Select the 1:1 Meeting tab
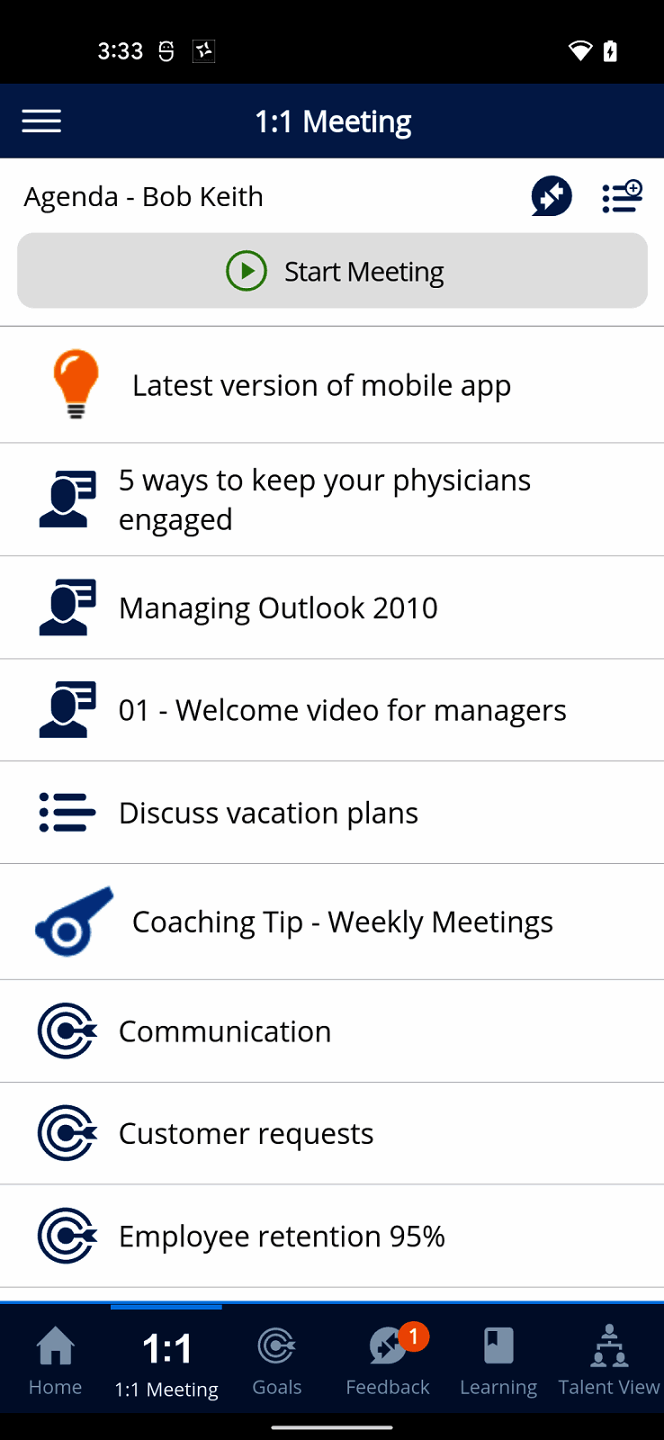Image resolution: width=664 pixels, height=1440 pixels. [x=166, y=1360]
